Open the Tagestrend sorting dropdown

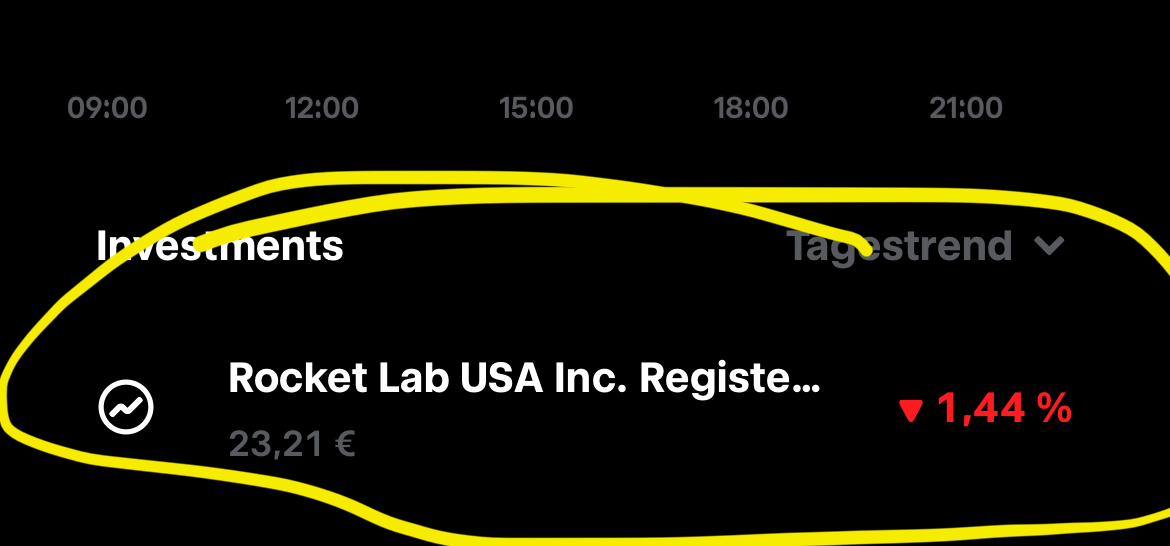tap(925, 246)
